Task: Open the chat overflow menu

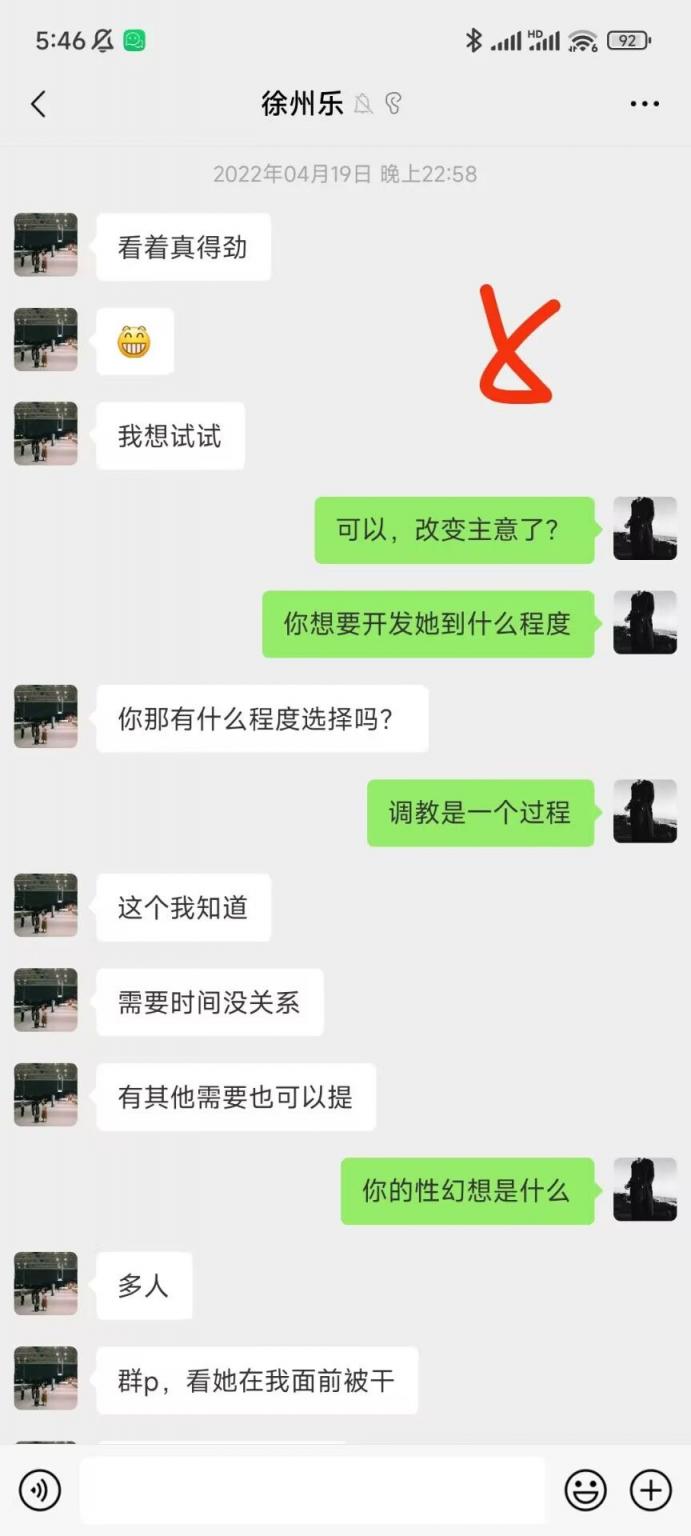Action: (645, 104)
